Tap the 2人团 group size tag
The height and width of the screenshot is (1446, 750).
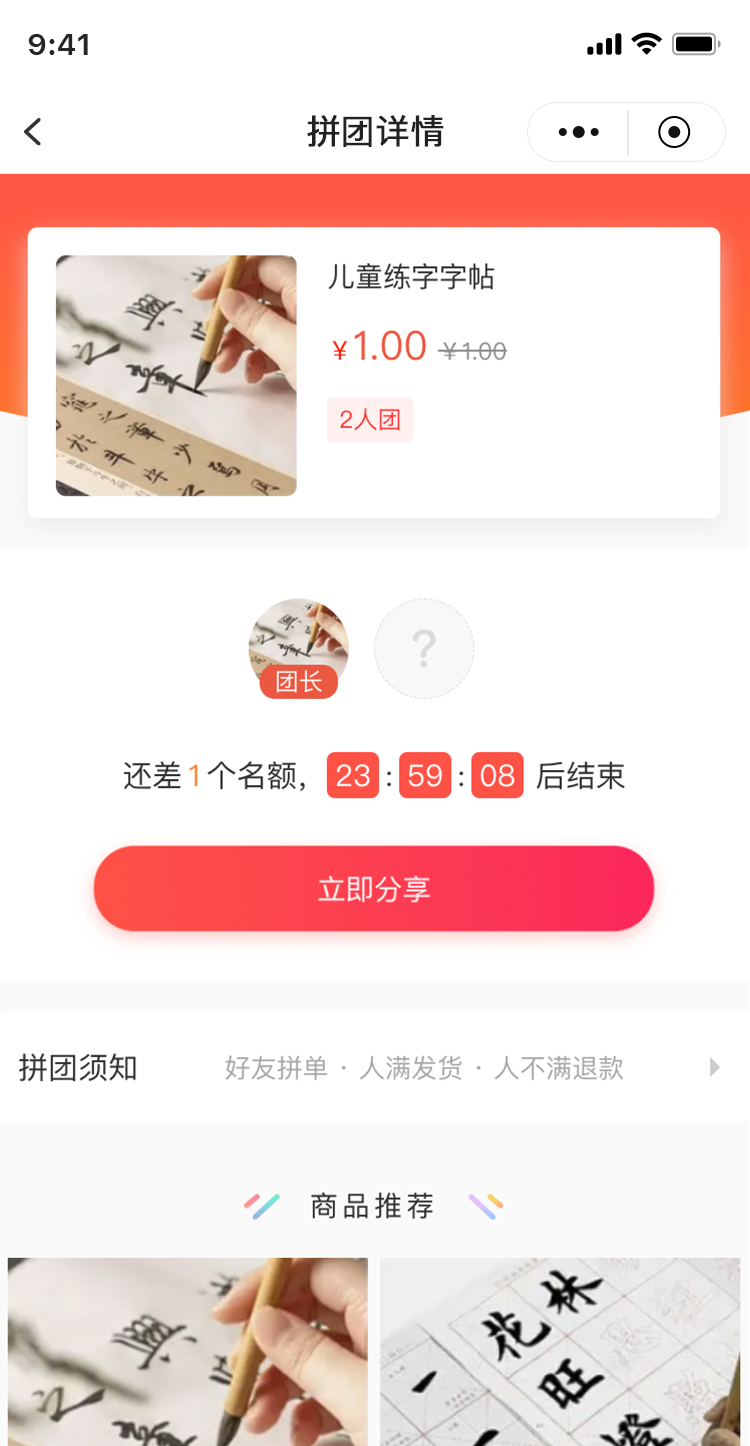370,420
